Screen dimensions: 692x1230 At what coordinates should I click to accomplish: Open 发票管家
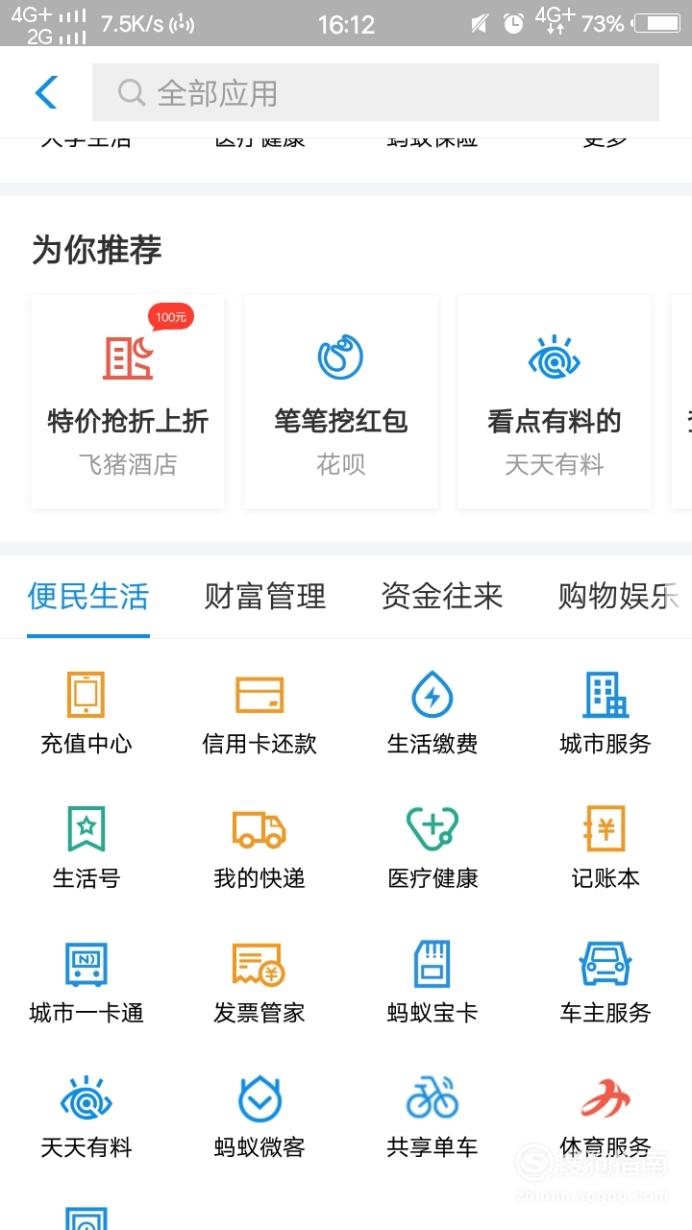pyautogui.click(x=259, y=982)
